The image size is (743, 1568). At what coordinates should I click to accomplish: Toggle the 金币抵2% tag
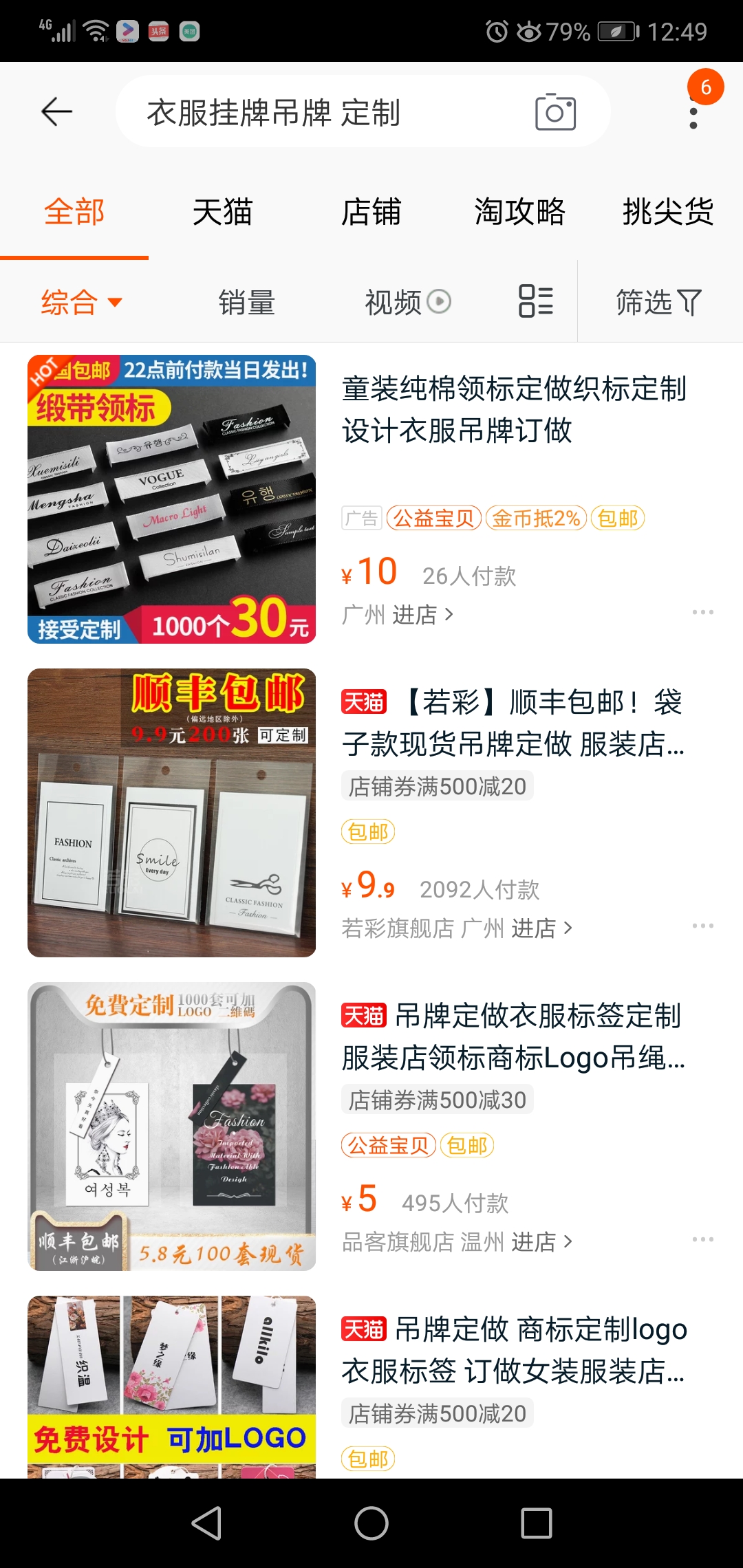(x=535, y=518)
